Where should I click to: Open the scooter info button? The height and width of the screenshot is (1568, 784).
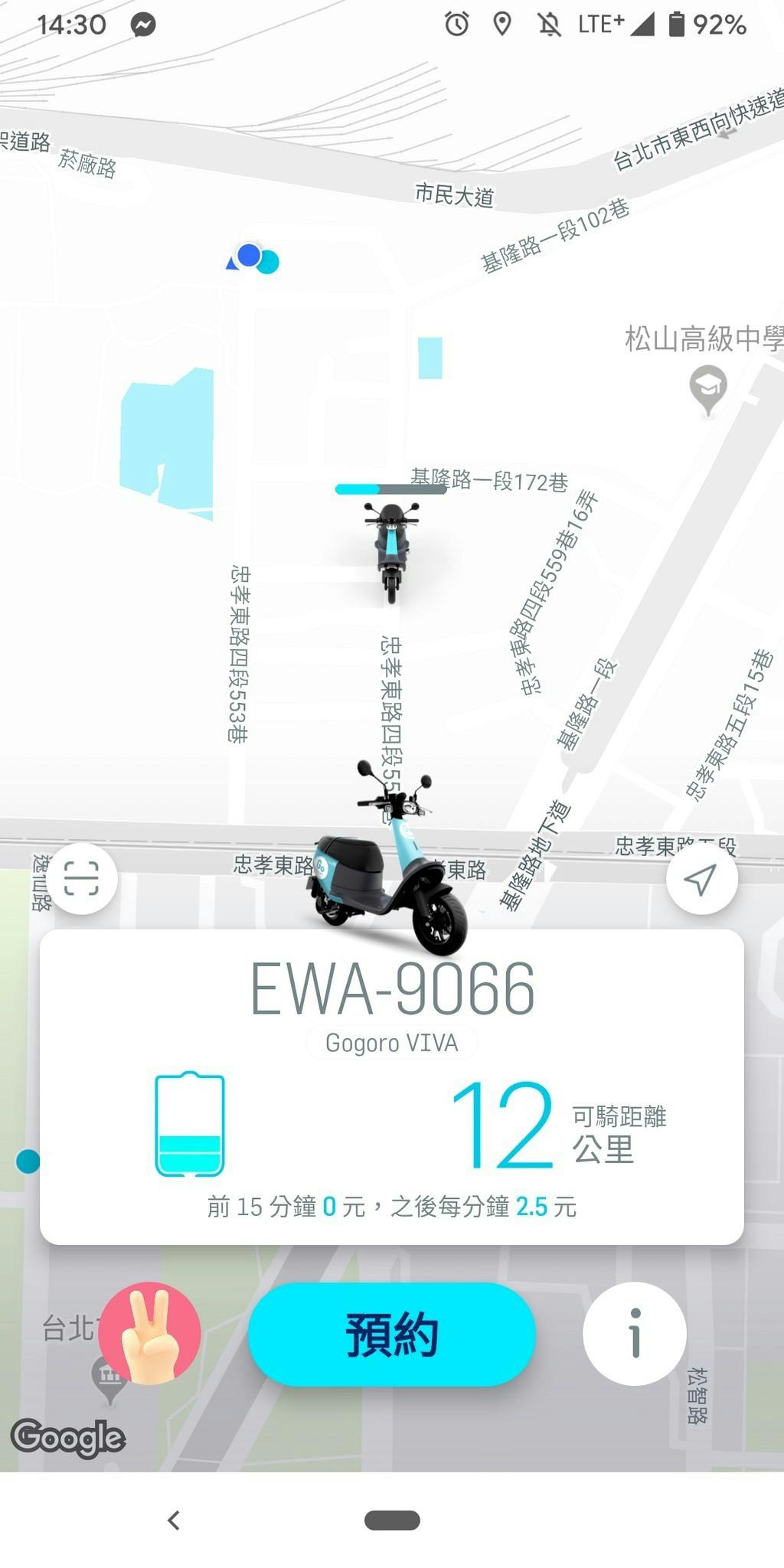pyautogui.click(x=634, y=1333)
